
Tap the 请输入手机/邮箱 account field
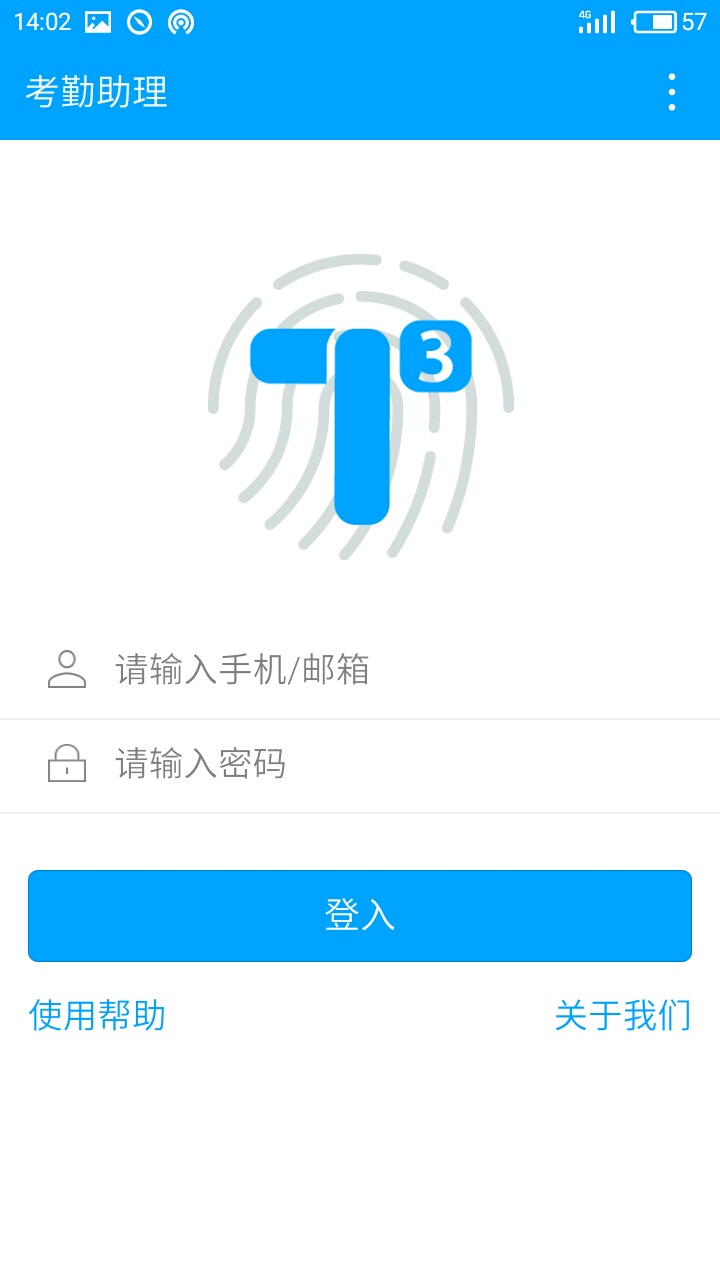360,669
